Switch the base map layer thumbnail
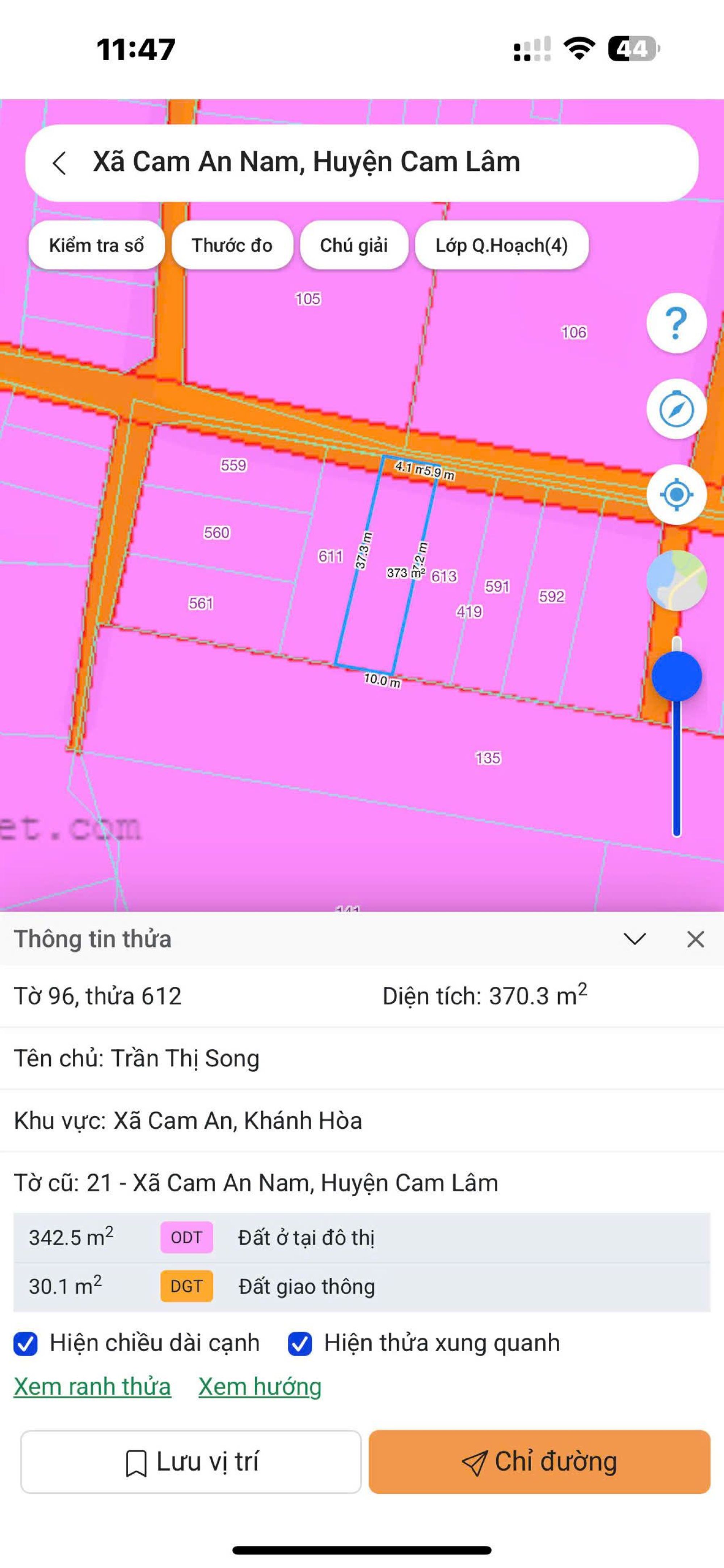This screenshot has width=724, height=1568. point(676,580)
